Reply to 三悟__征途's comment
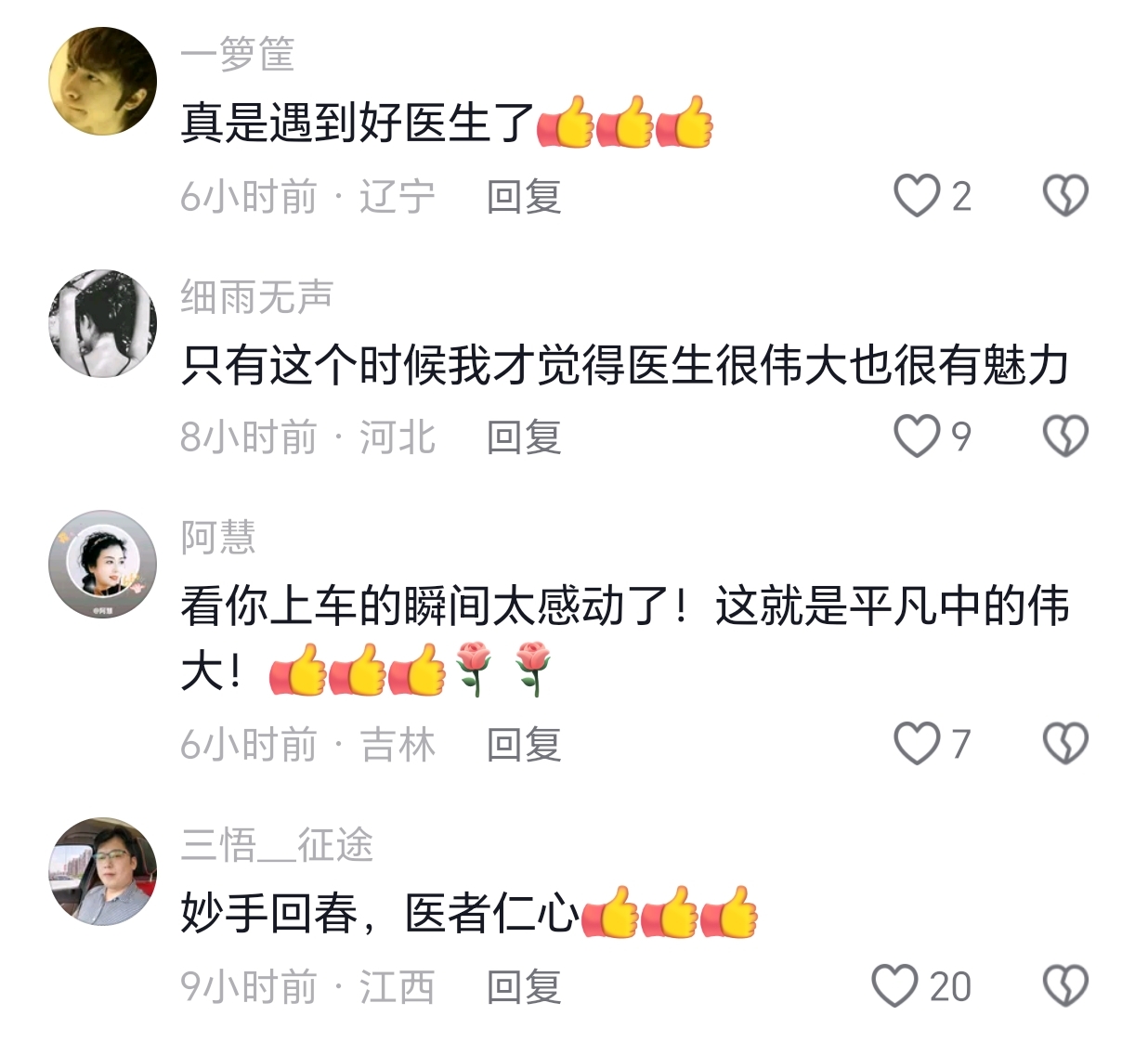Screen dimensions: 1148x1042 pos(524,986)
